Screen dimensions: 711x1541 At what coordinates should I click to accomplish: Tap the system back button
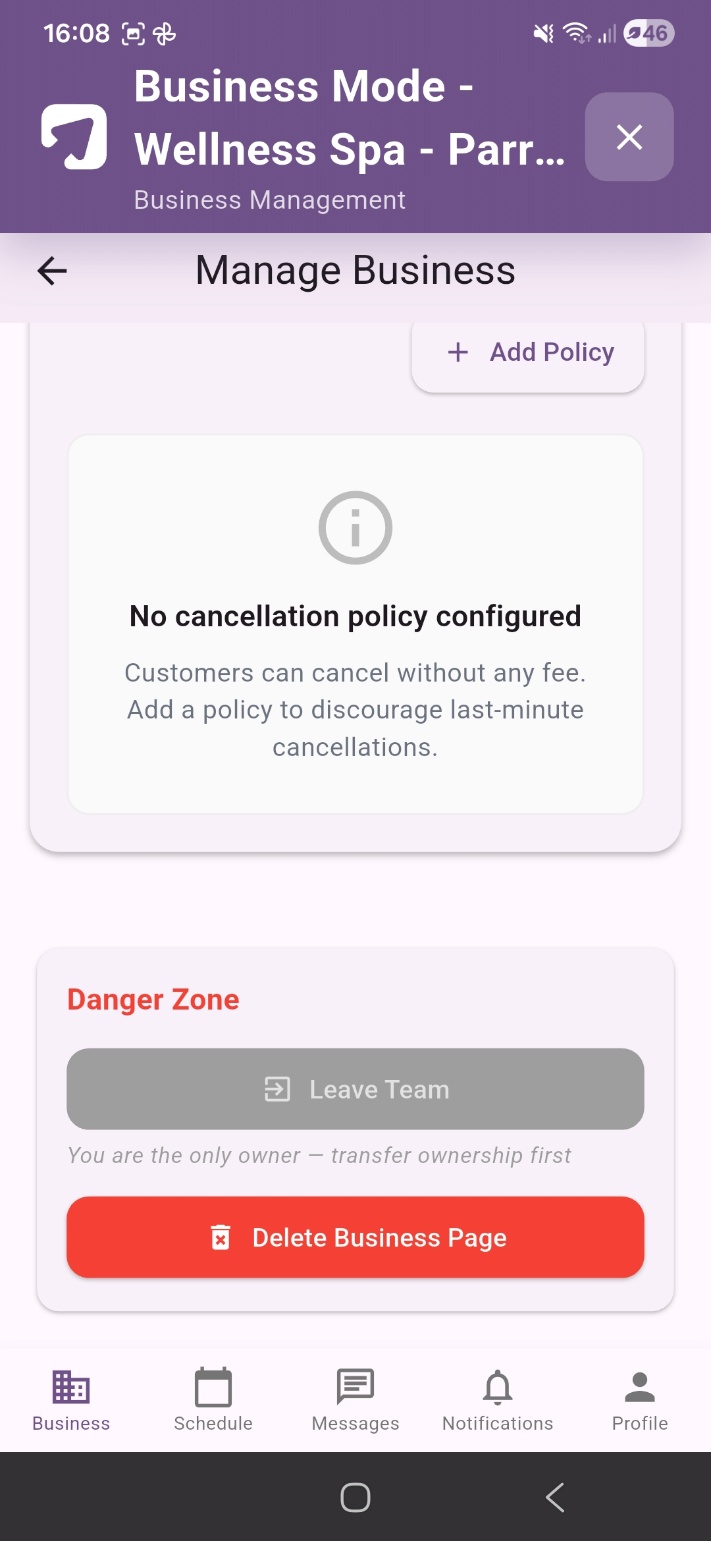(555, 1497)
